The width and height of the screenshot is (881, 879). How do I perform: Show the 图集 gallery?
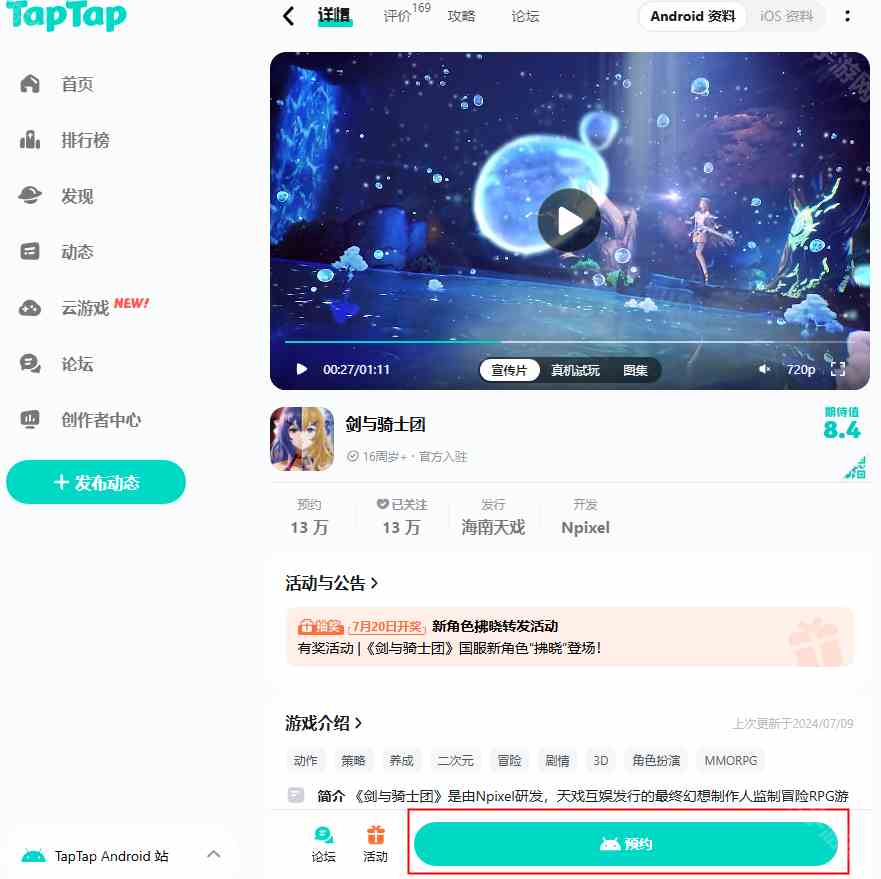click(x=635, y=370)
